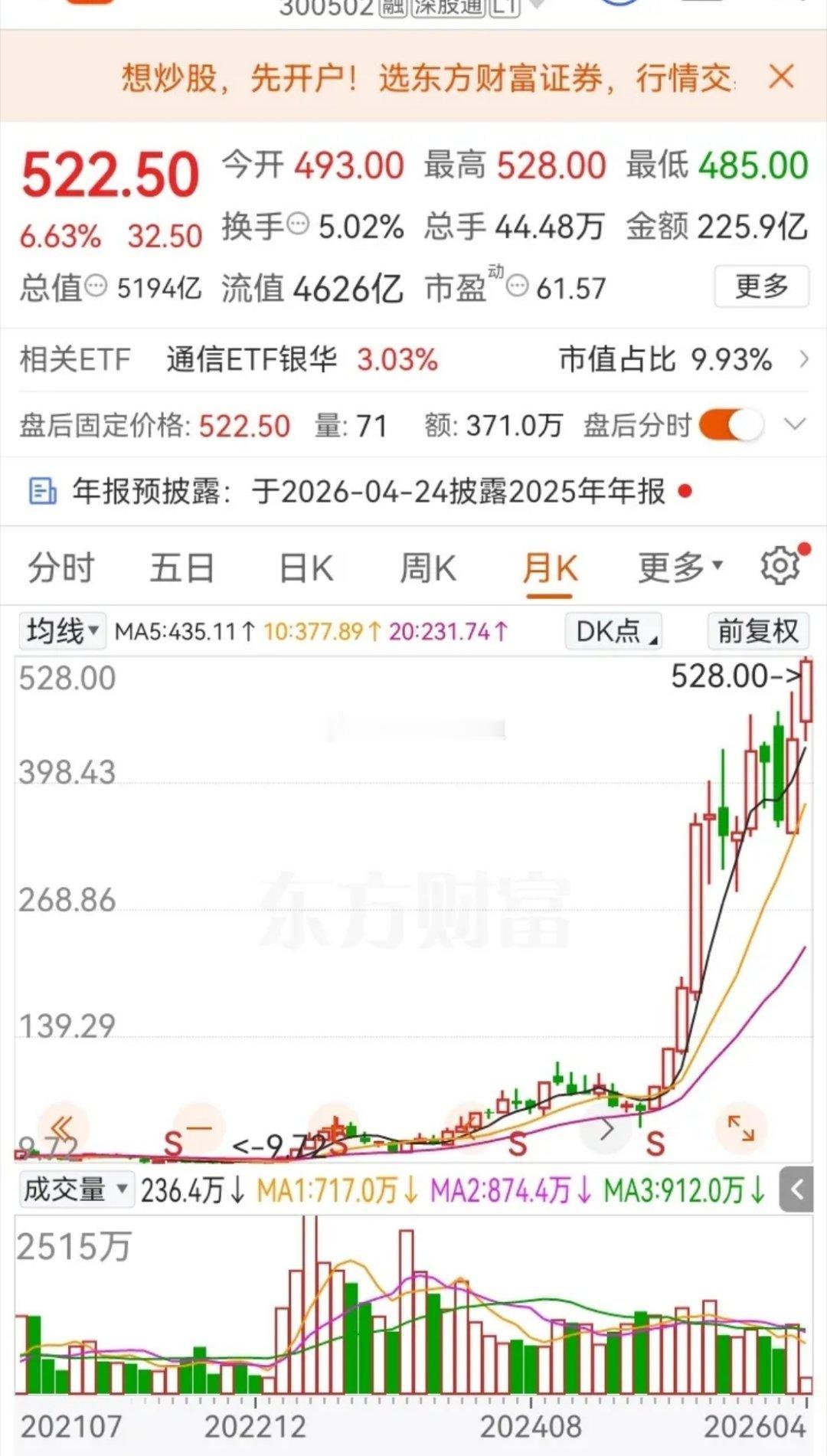
Task: Toggle 前复权 price adjustment mode
Action: coord(758,631)
